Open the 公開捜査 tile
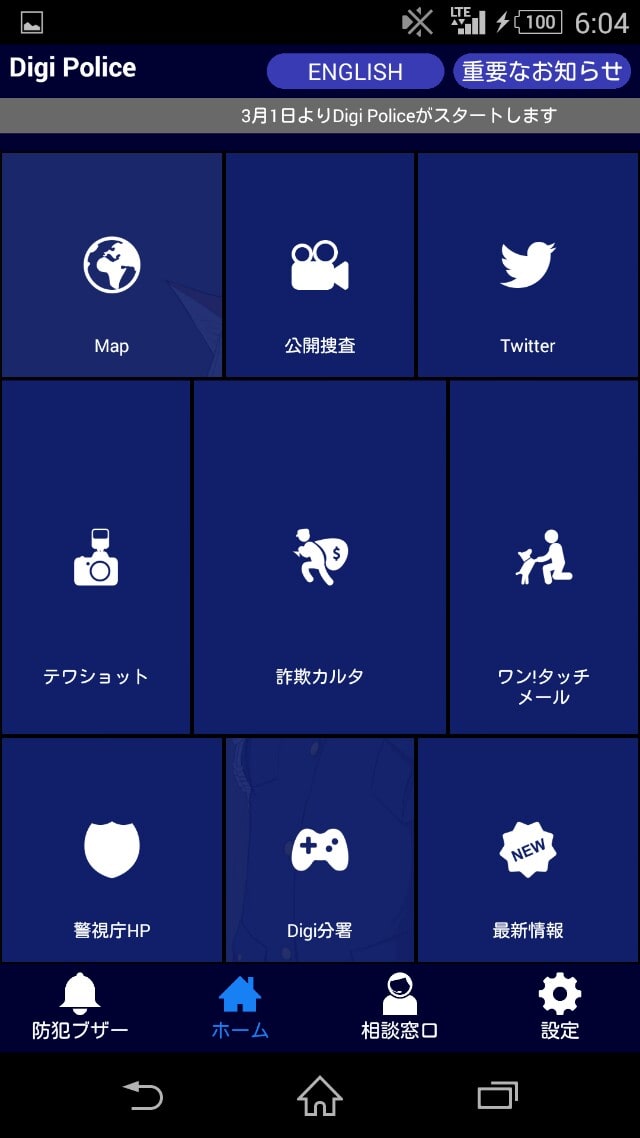The image size is (640, 1138). pos(320,265)
